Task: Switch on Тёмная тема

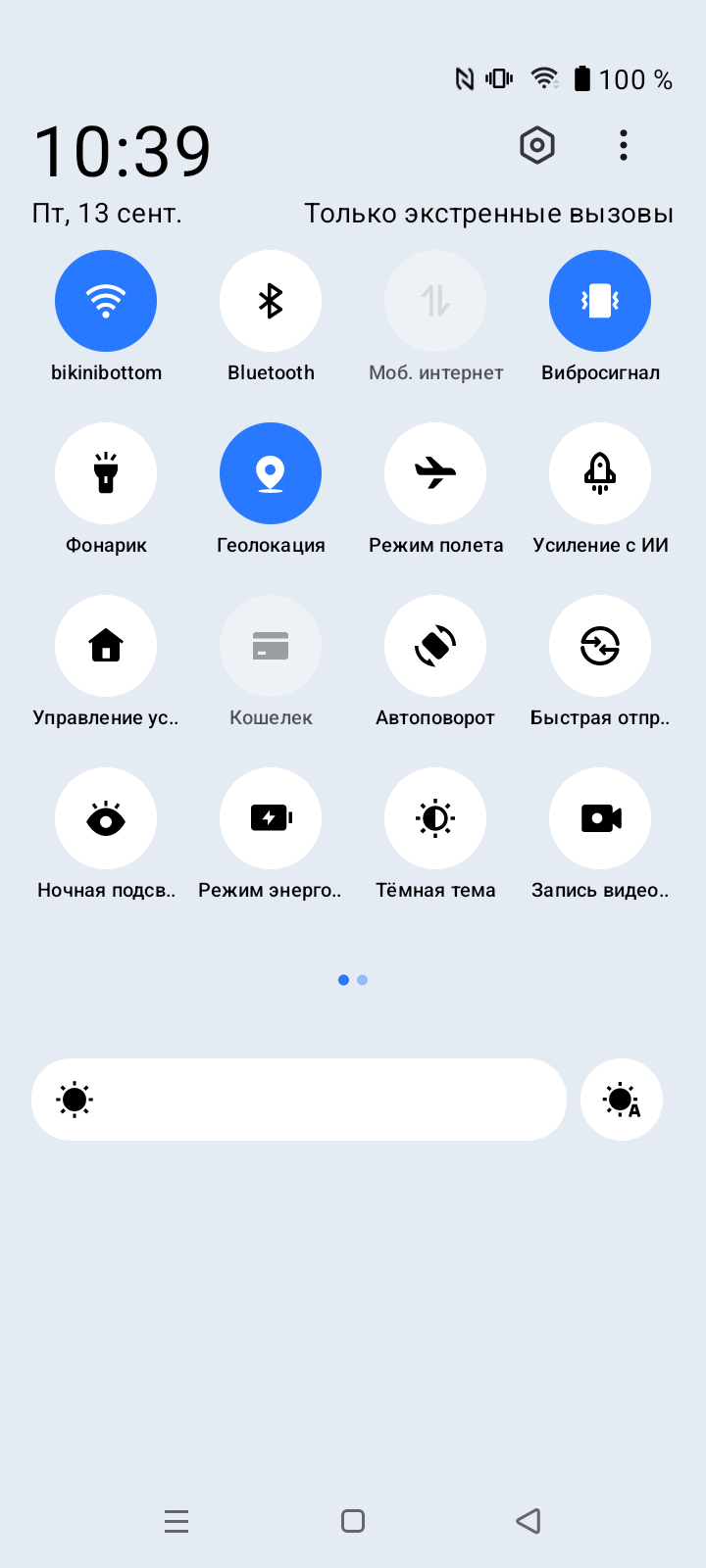Action: (x=435, y=818)
